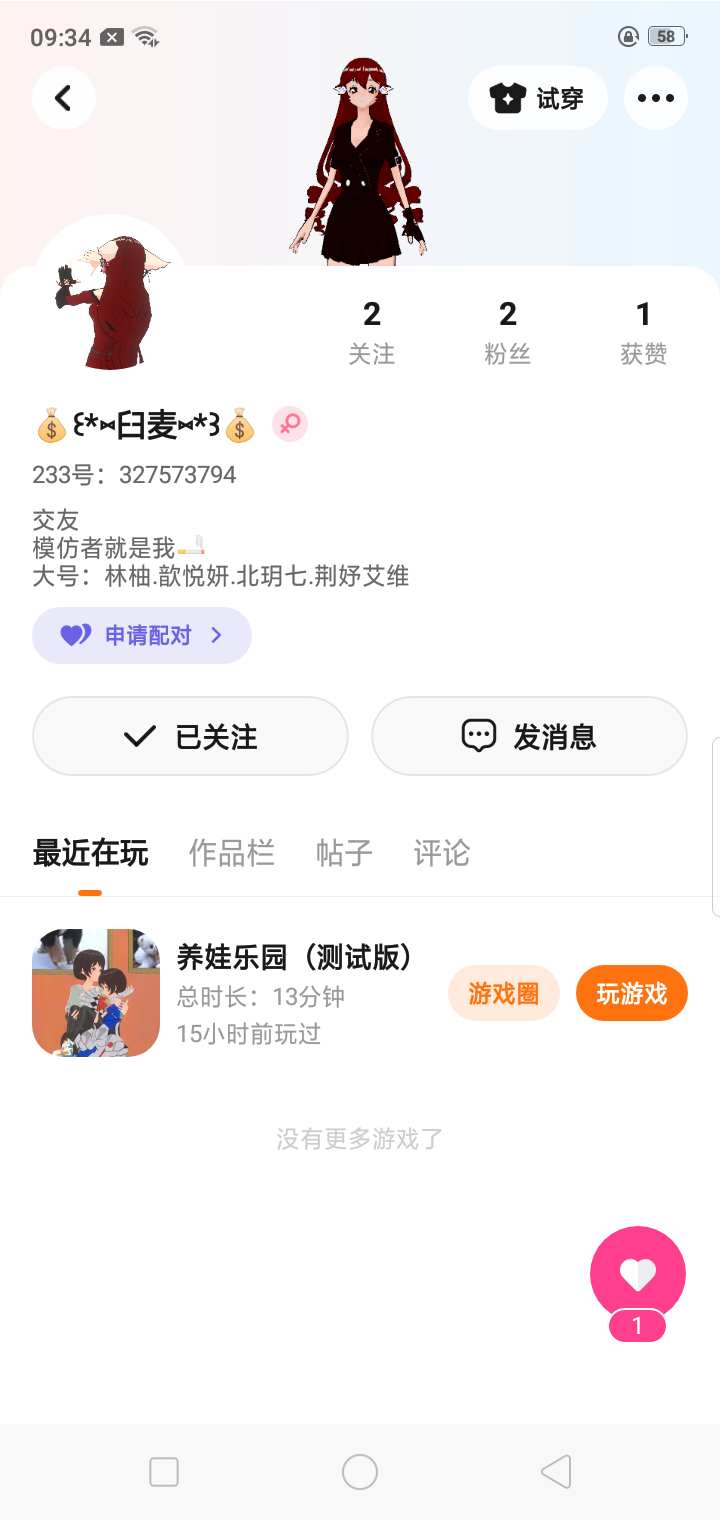This screenshot has width=720, height=1520.
Task: Open 游戏圈 for 养娃乐园
Action: click(x=504, y=993)
